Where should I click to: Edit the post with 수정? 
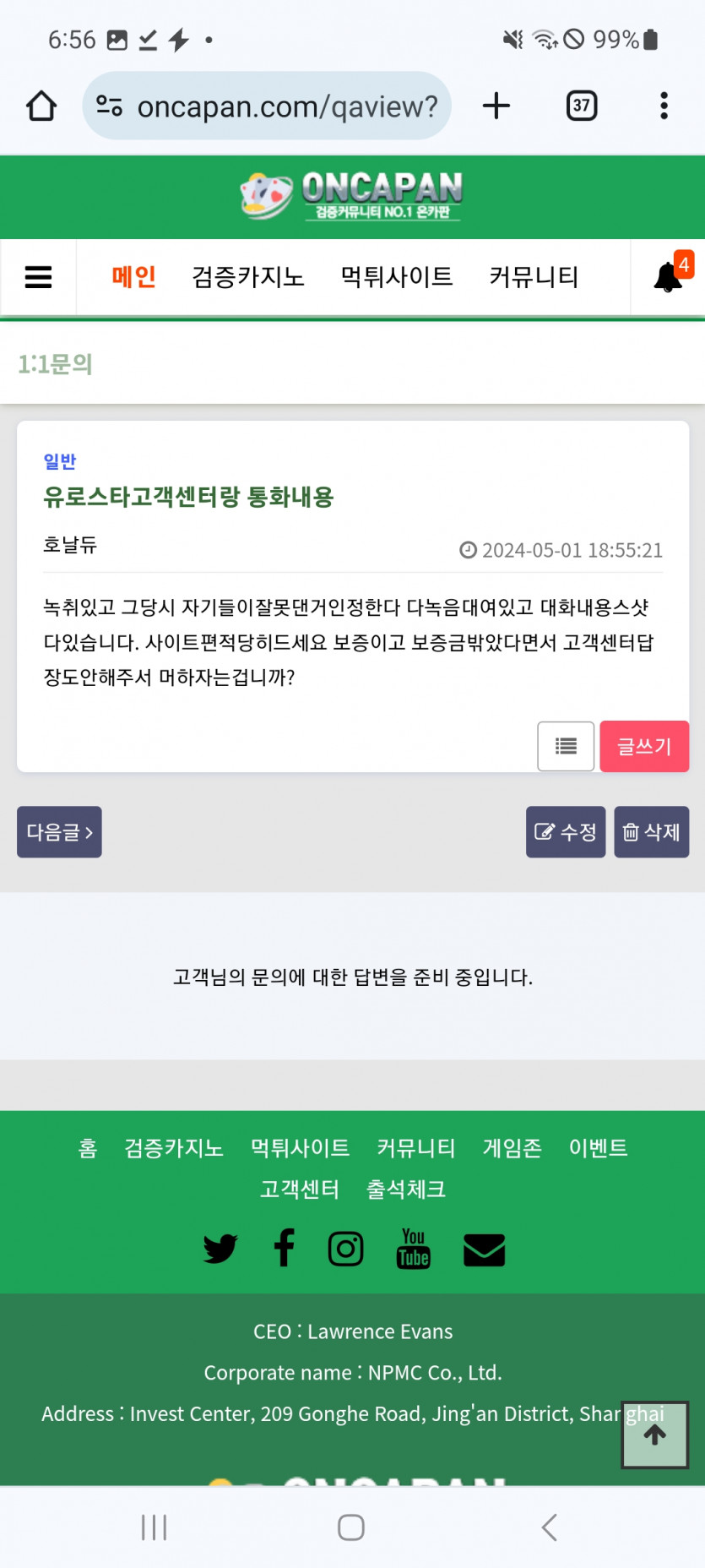566,832
